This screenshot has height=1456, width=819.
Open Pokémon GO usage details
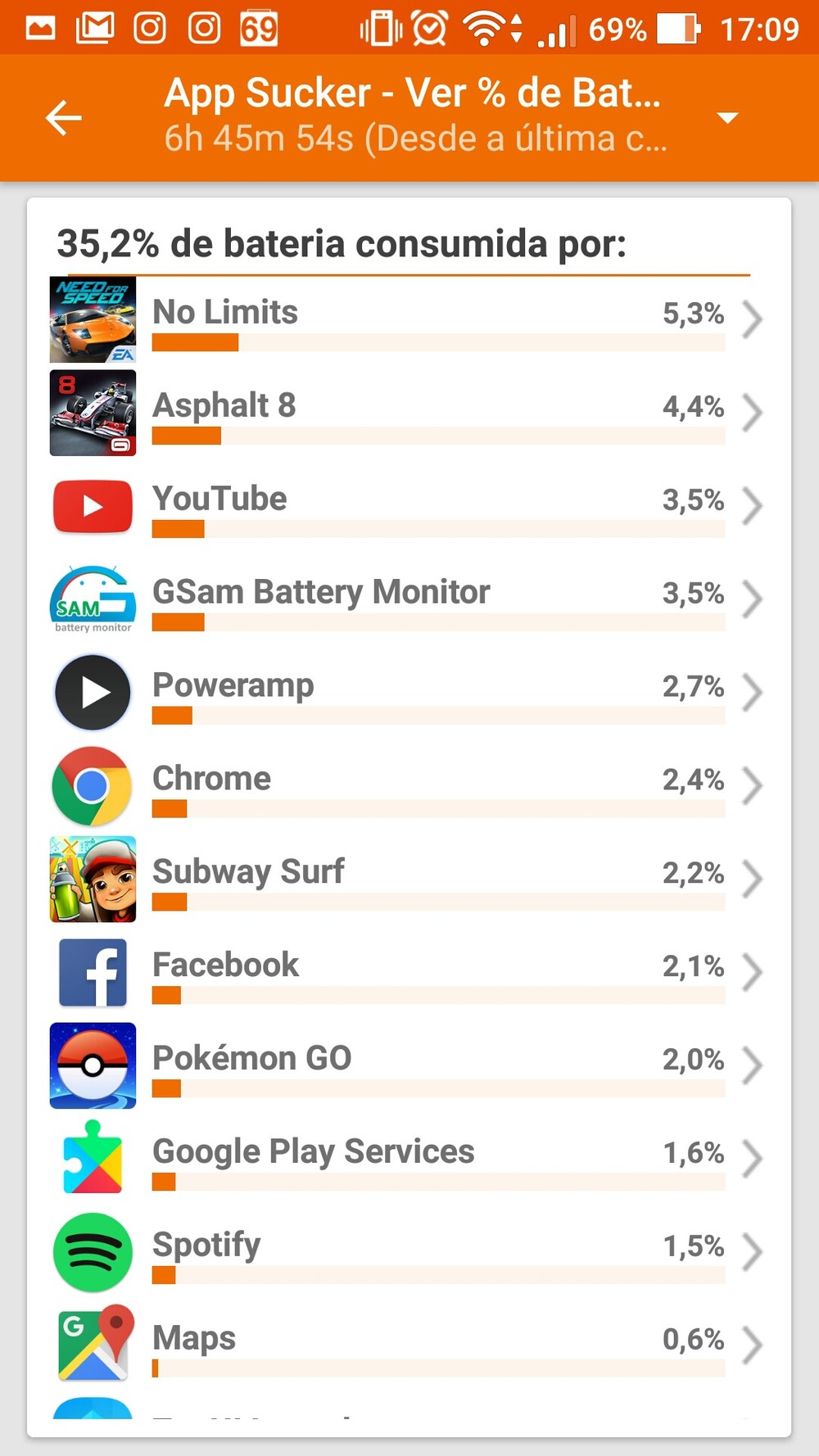pyautogui.click(x=409, y=1066)
